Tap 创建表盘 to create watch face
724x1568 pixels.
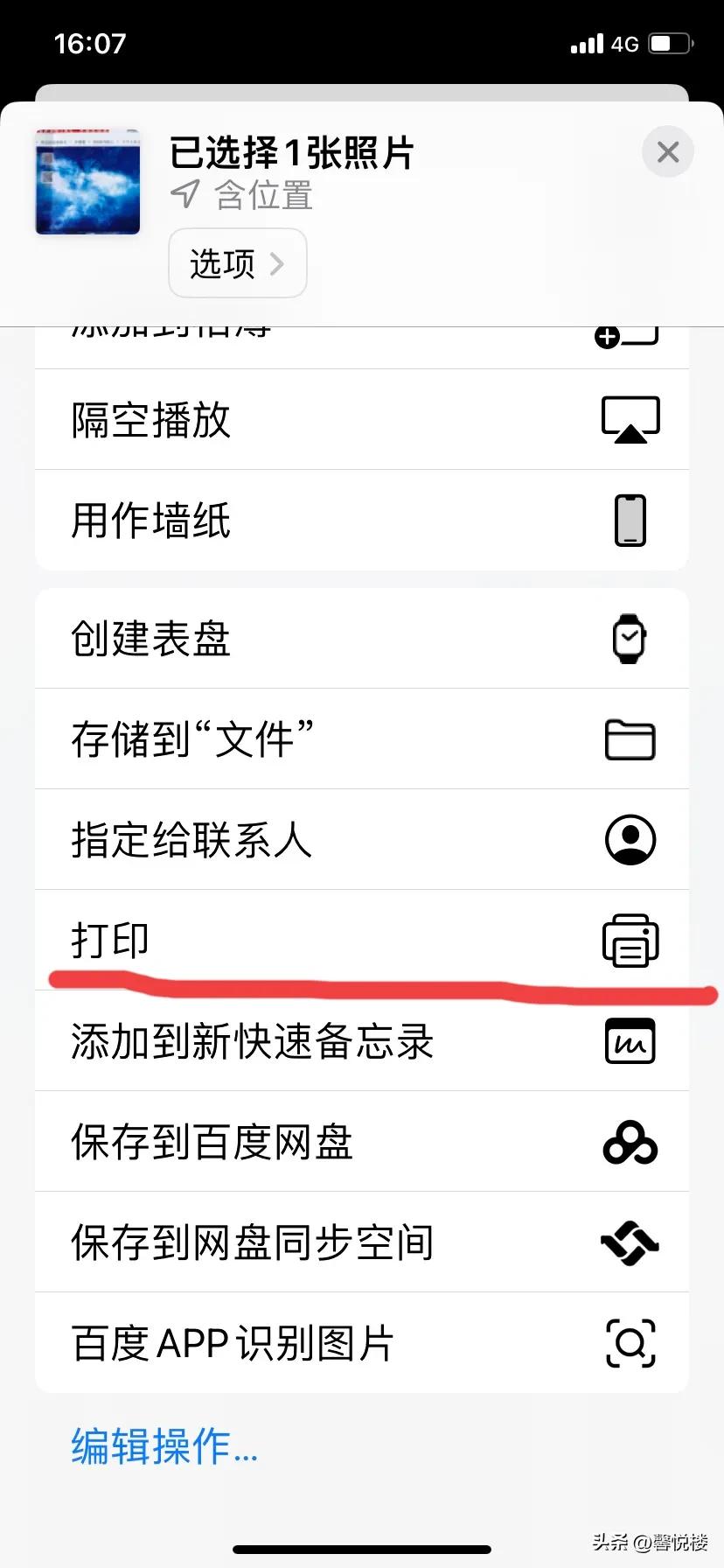tap(361, 639)
